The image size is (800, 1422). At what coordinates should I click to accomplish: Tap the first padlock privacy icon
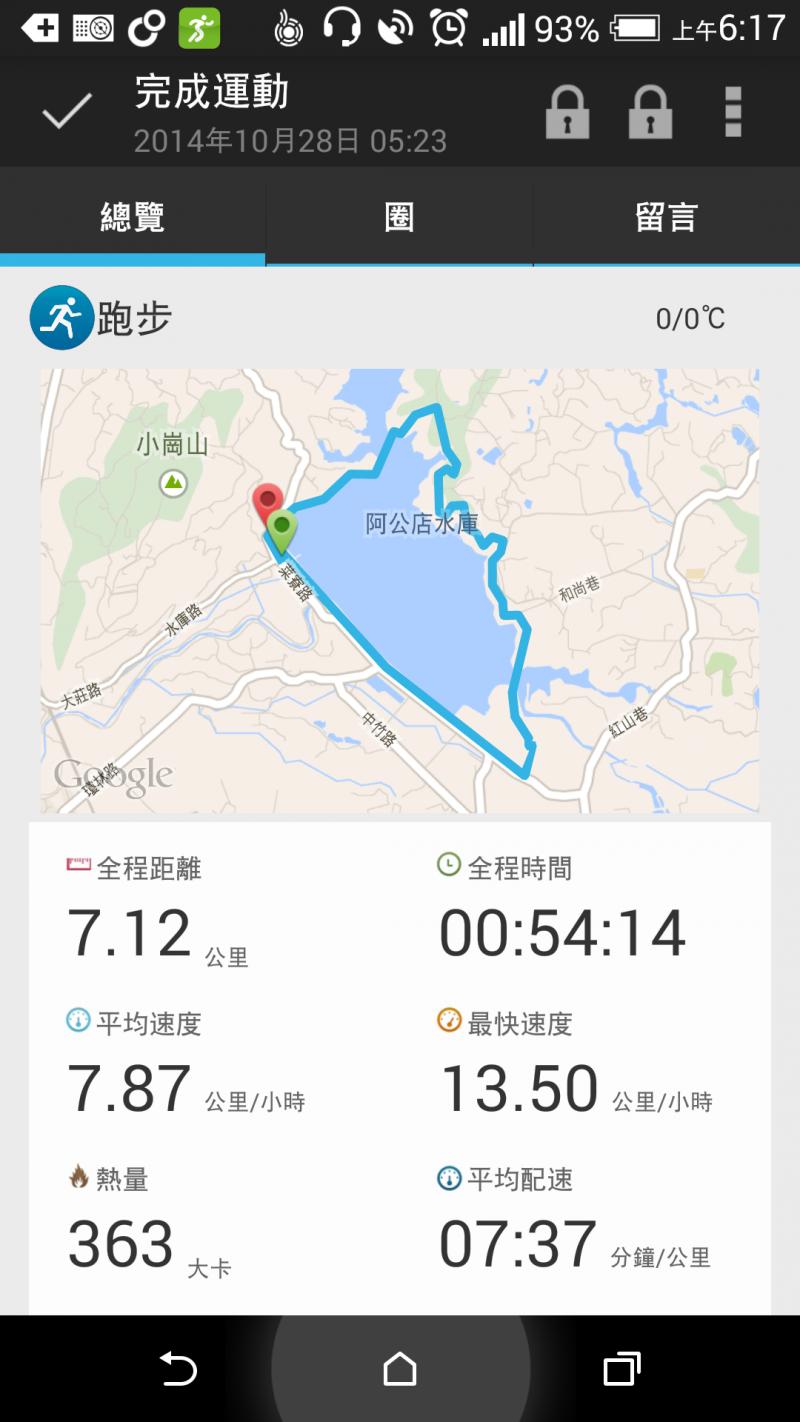(567, 112)
